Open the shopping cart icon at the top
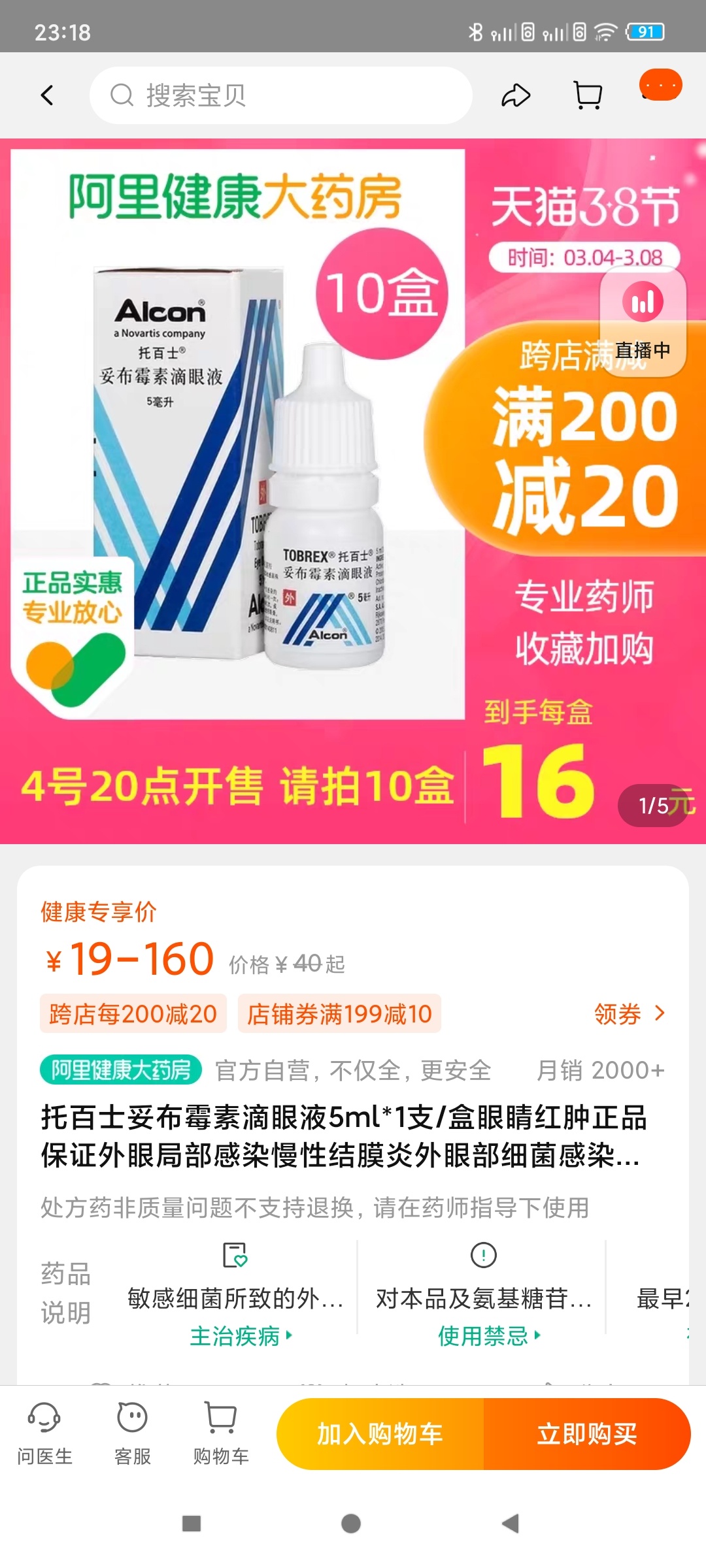Image resolution: width=706 pixels, height=1568 pixels. tap(587, 95)
